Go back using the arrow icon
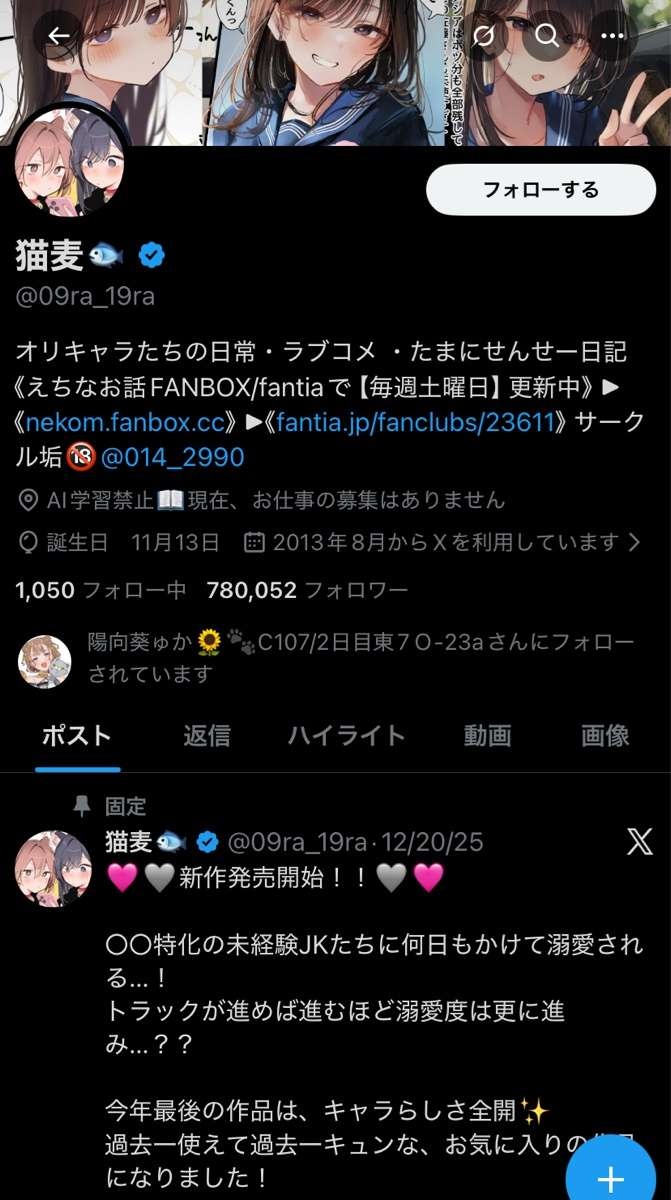This screenshot has height=1200, width=671. [x=59, y=37]
